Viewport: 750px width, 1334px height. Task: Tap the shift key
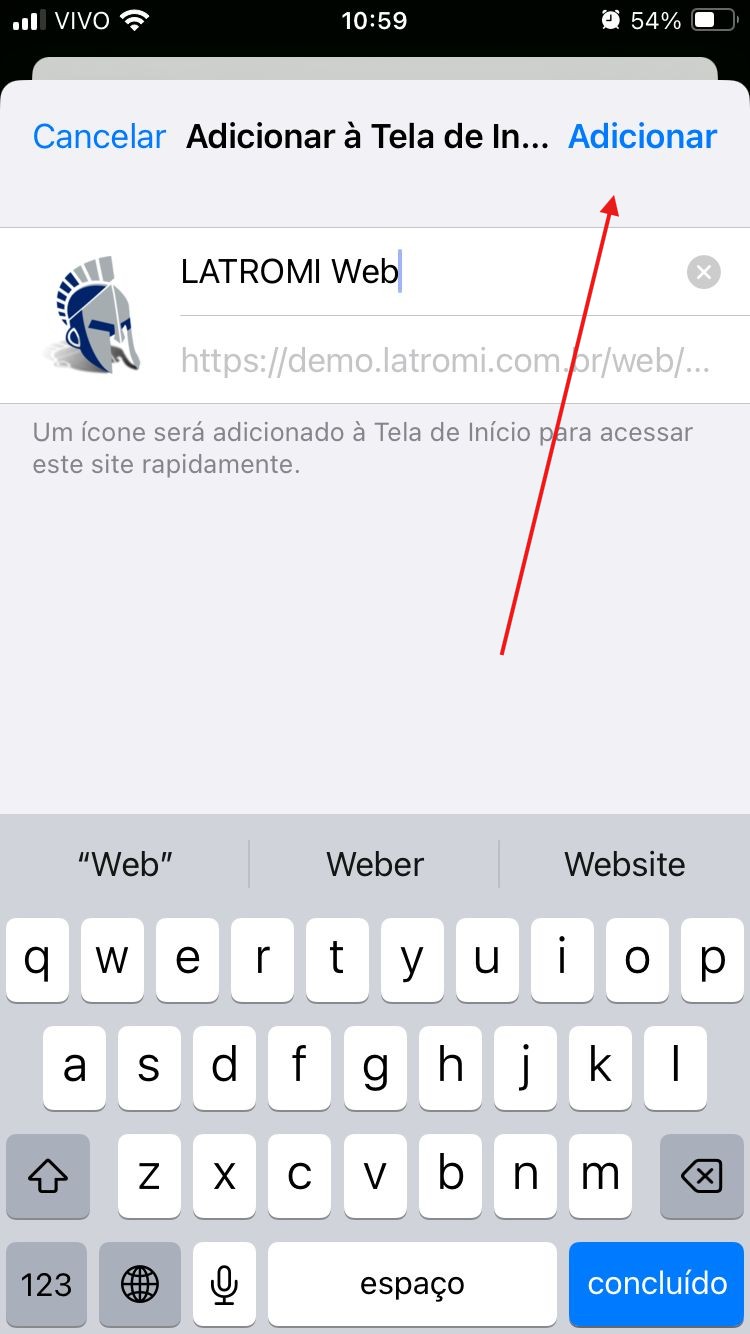(x=47, y=1176)
